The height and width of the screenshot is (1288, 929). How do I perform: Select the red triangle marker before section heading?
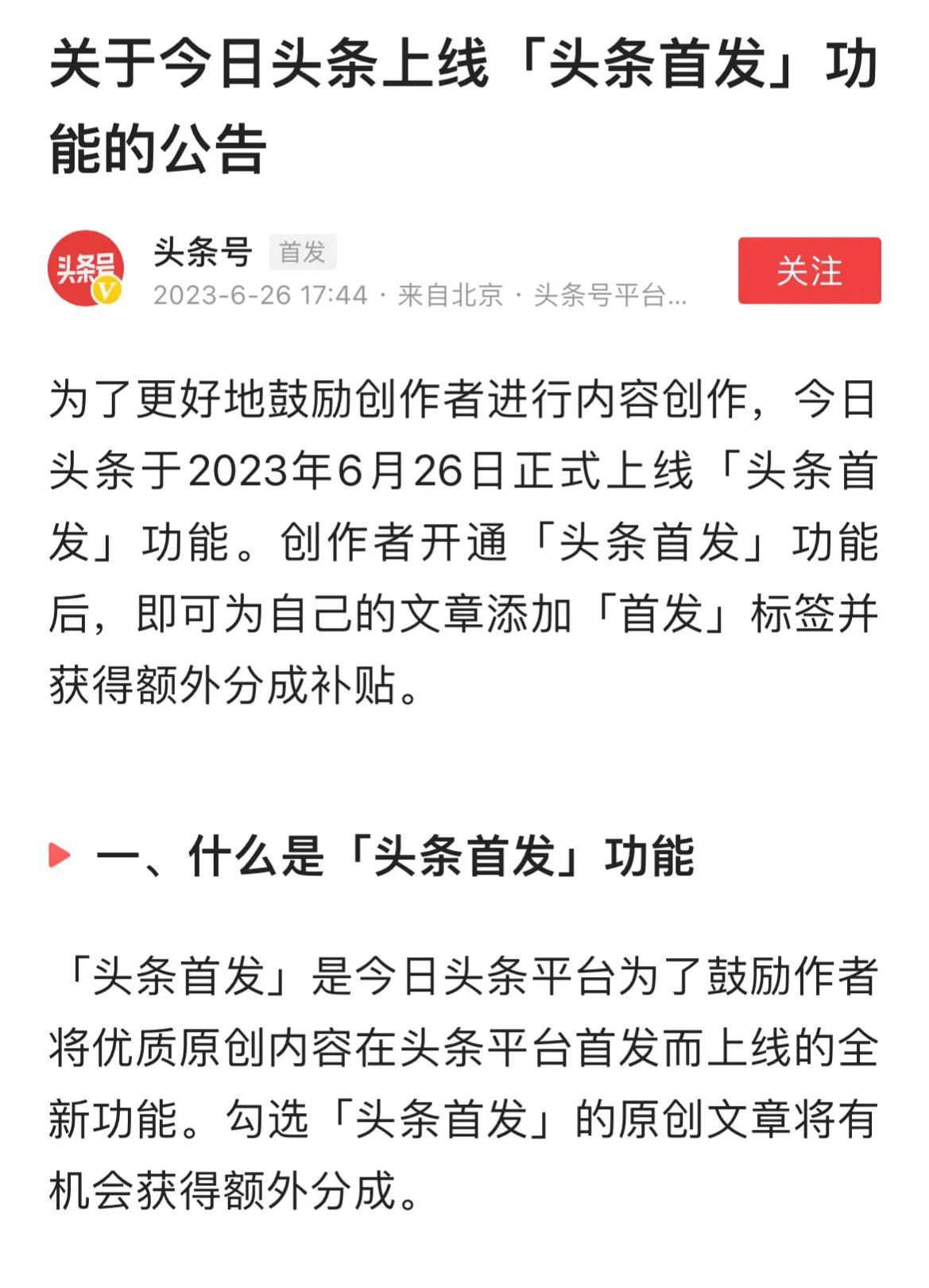click(60, 855)
